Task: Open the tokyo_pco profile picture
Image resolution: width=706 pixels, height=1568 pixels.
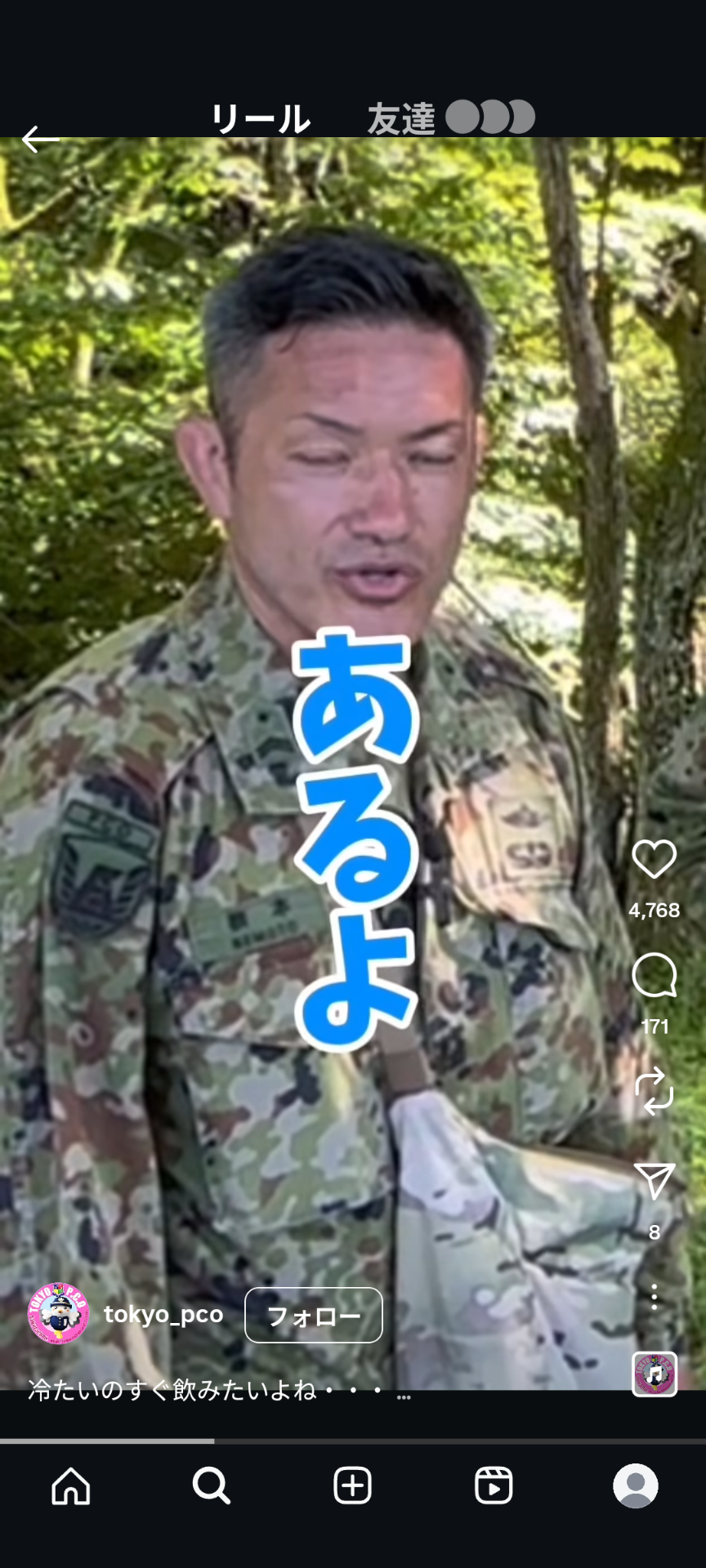Action: click(58, 1314)
